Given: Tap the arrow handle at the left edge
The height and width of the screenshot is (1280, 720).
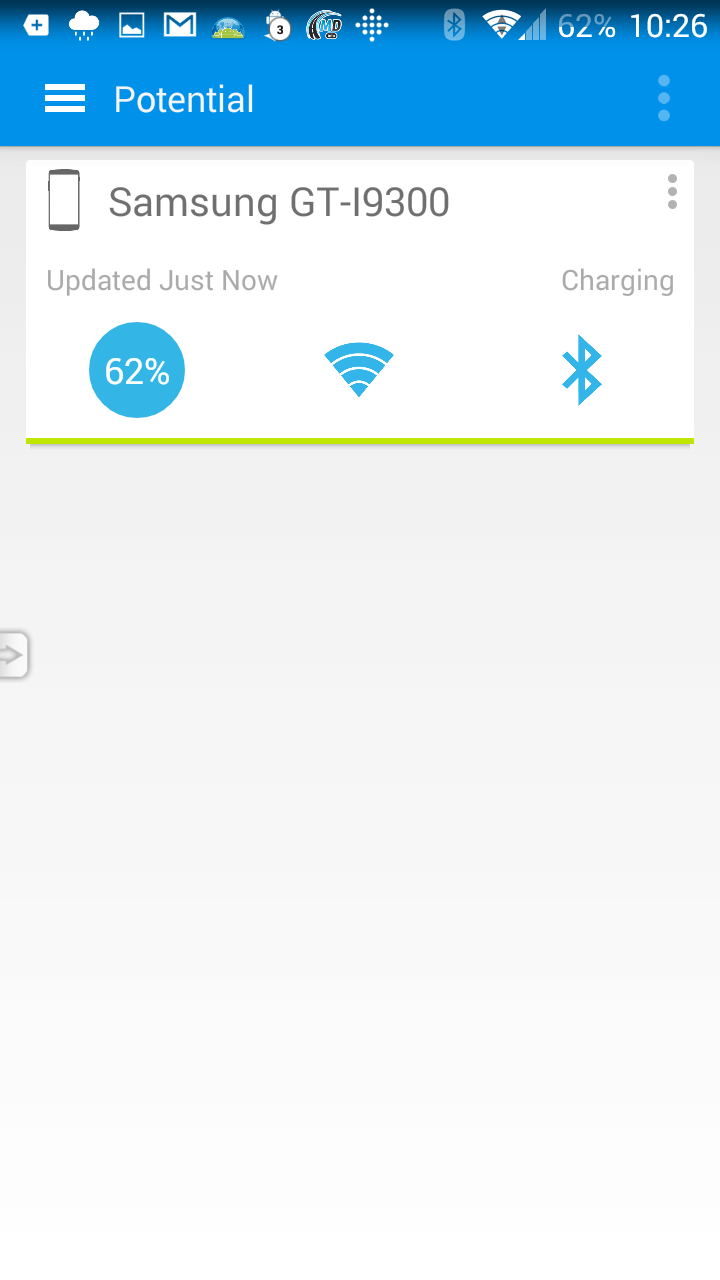Looking at the screenshot, I should (x=14, y=656).
